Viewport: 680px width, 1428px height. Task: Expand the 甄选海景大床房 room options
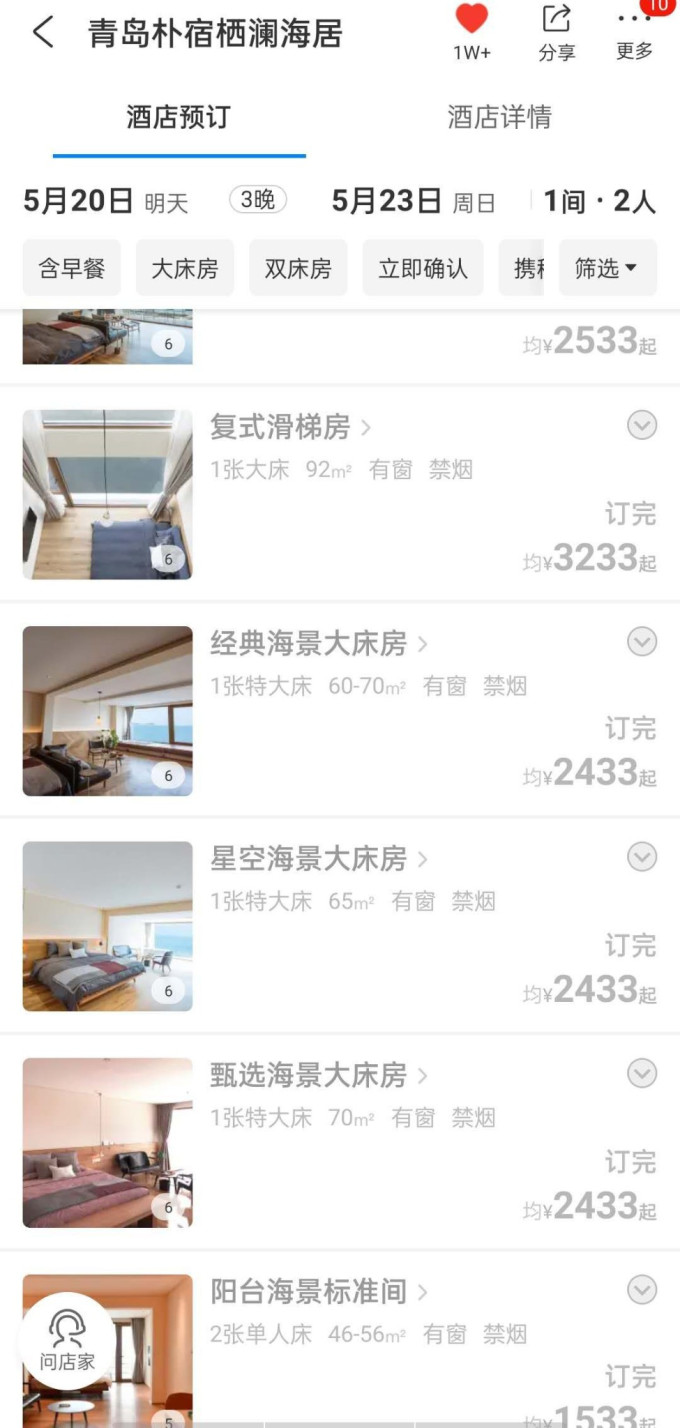642,1073
